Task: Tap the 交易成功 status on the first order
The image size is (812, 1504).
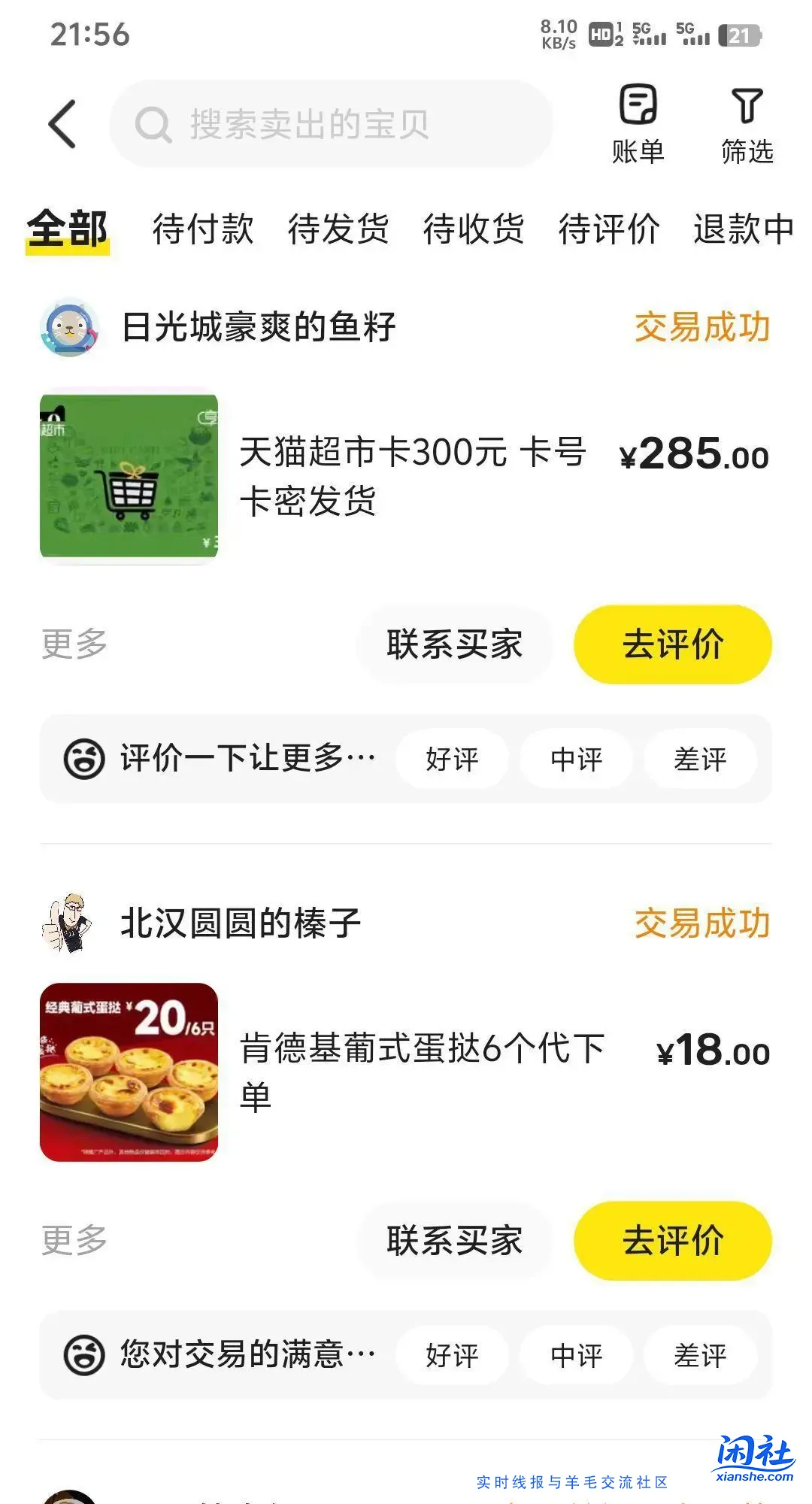Action: (x=702, y=327)
